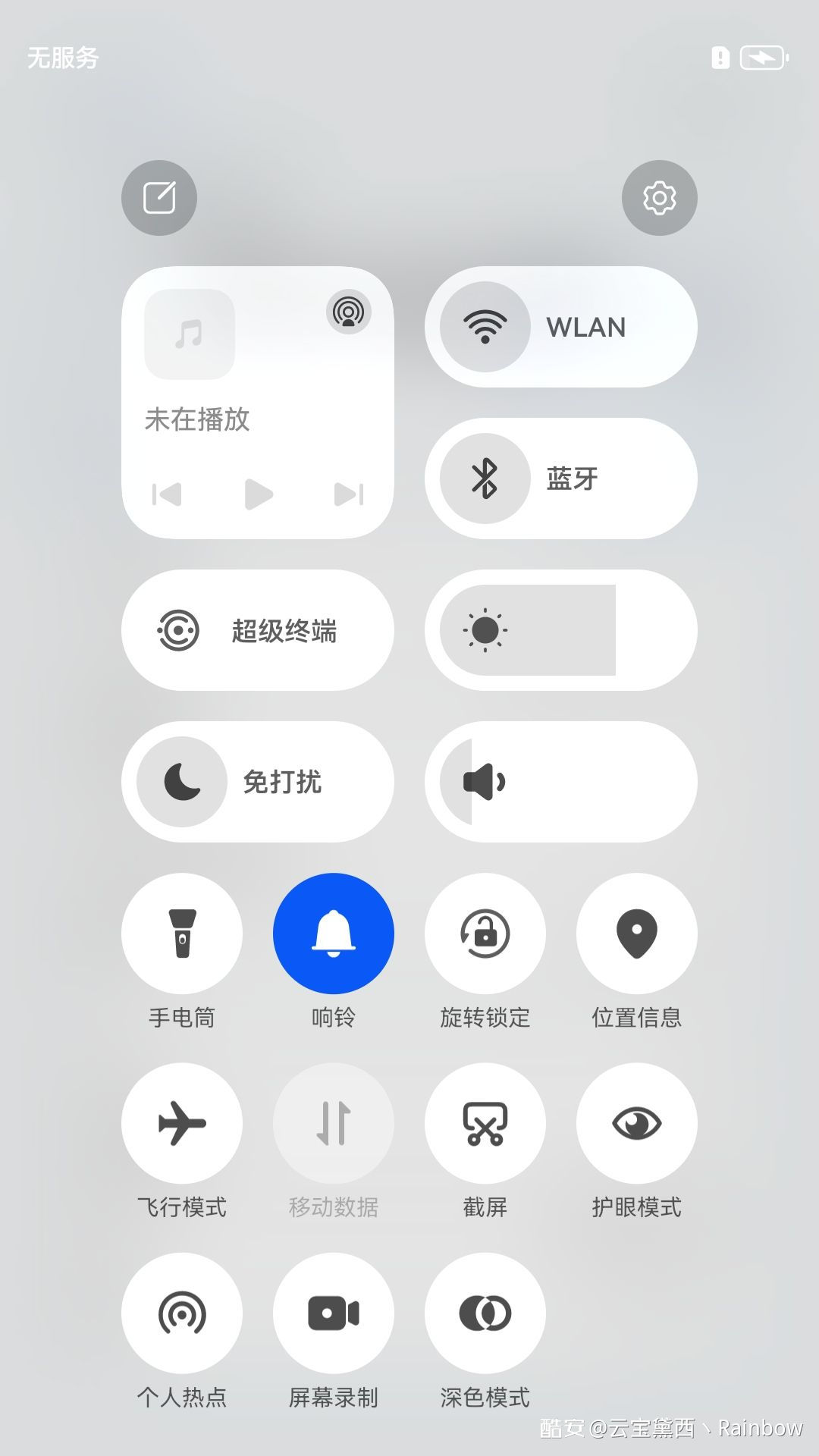This screenshot has width=819, height=1456.
Task: Open settings via gear icon
Action: [659, 198]
